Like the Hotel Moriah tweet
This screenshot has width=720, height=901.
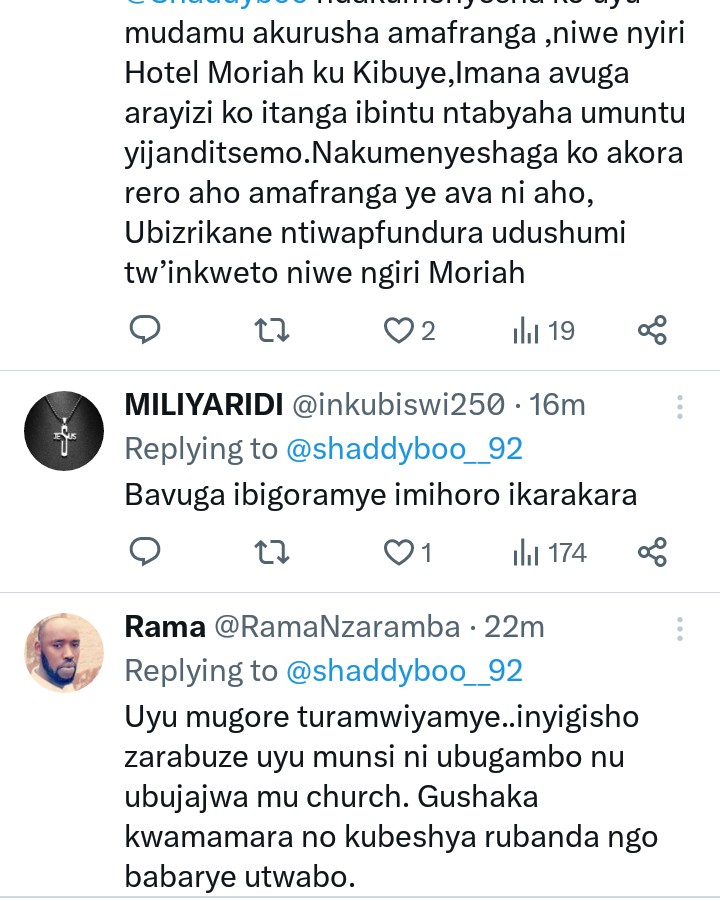click(x=400, y=330)
